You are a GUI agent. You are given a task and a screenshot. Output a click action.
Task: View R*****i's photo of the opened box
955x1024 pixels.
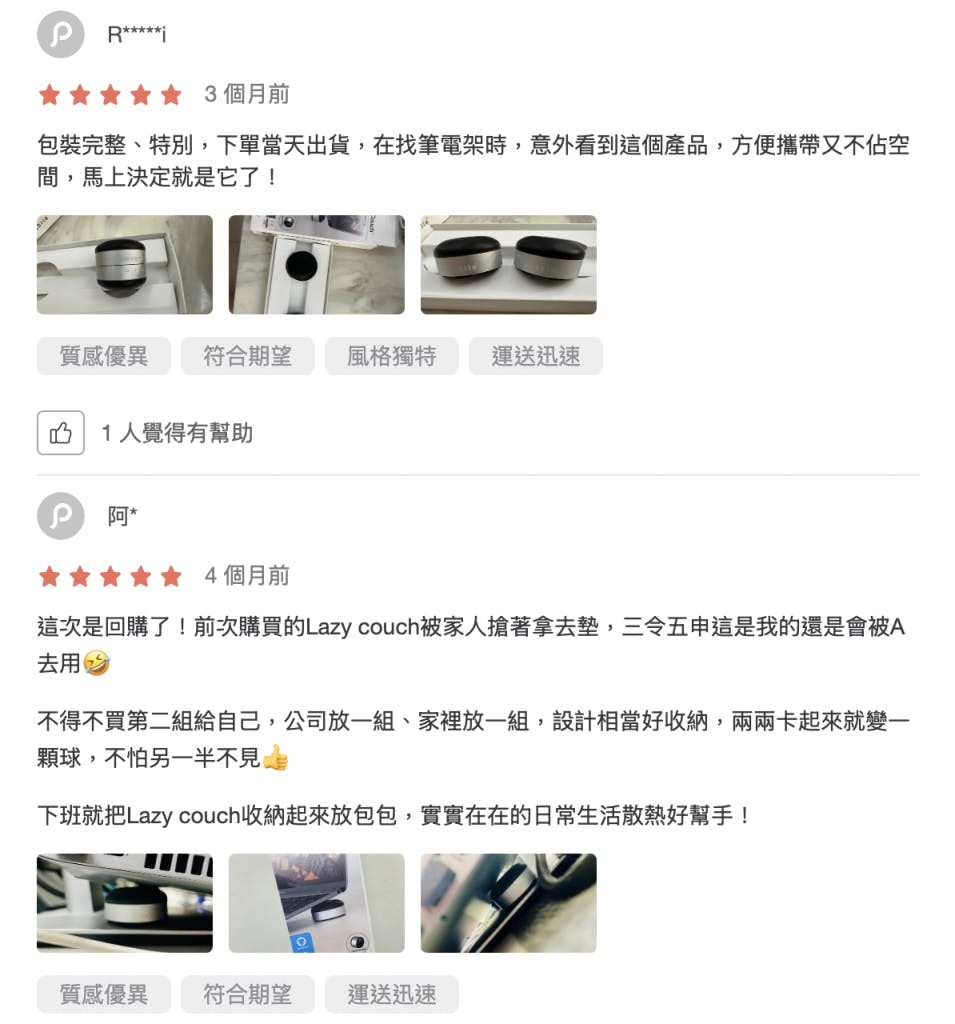pos(316,265)
